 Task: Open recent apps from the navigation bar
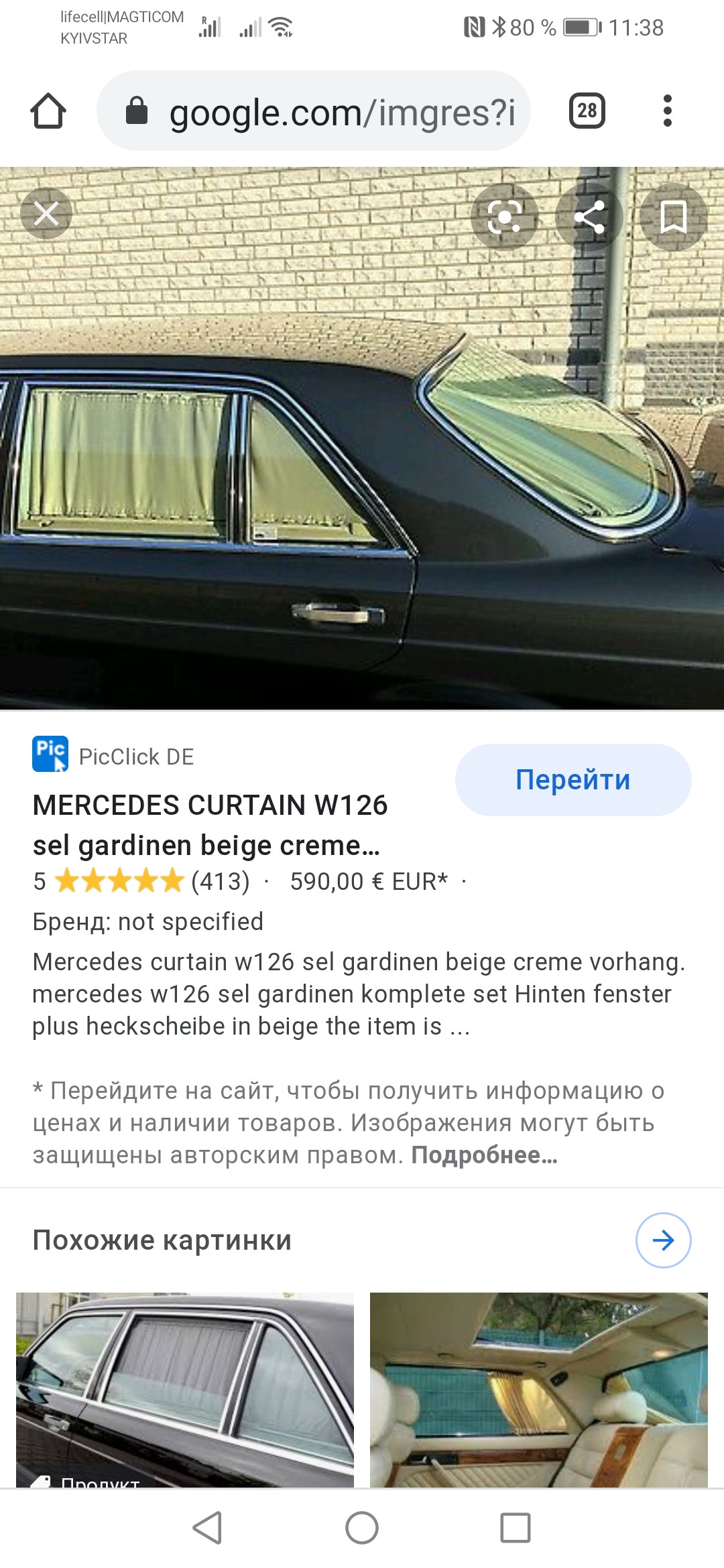click(x=515, y=1528)
